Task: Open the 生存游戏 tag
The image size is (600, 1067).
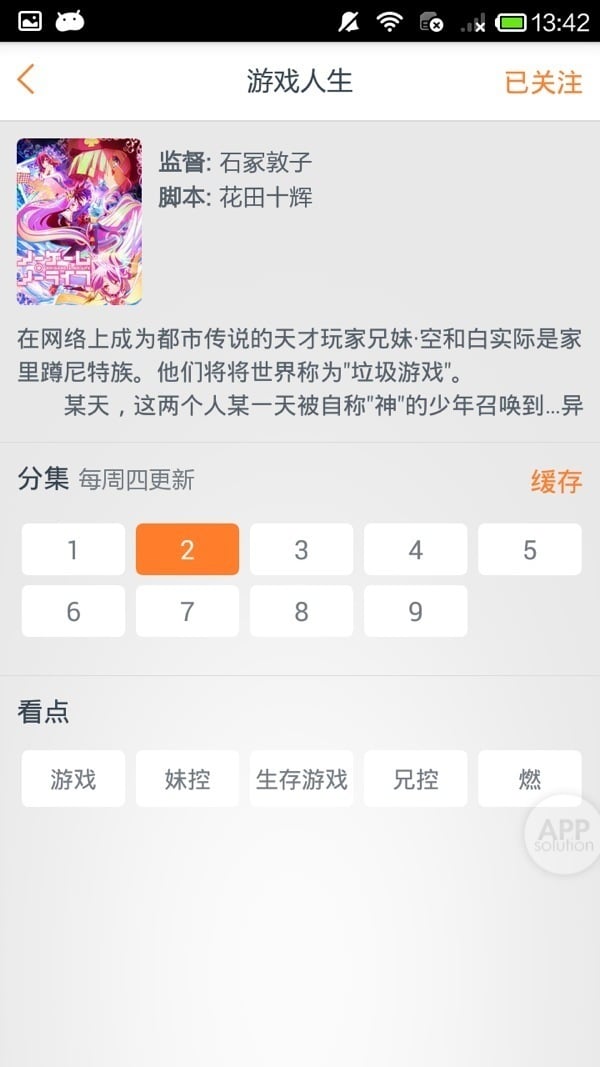Action: [301, 779]
